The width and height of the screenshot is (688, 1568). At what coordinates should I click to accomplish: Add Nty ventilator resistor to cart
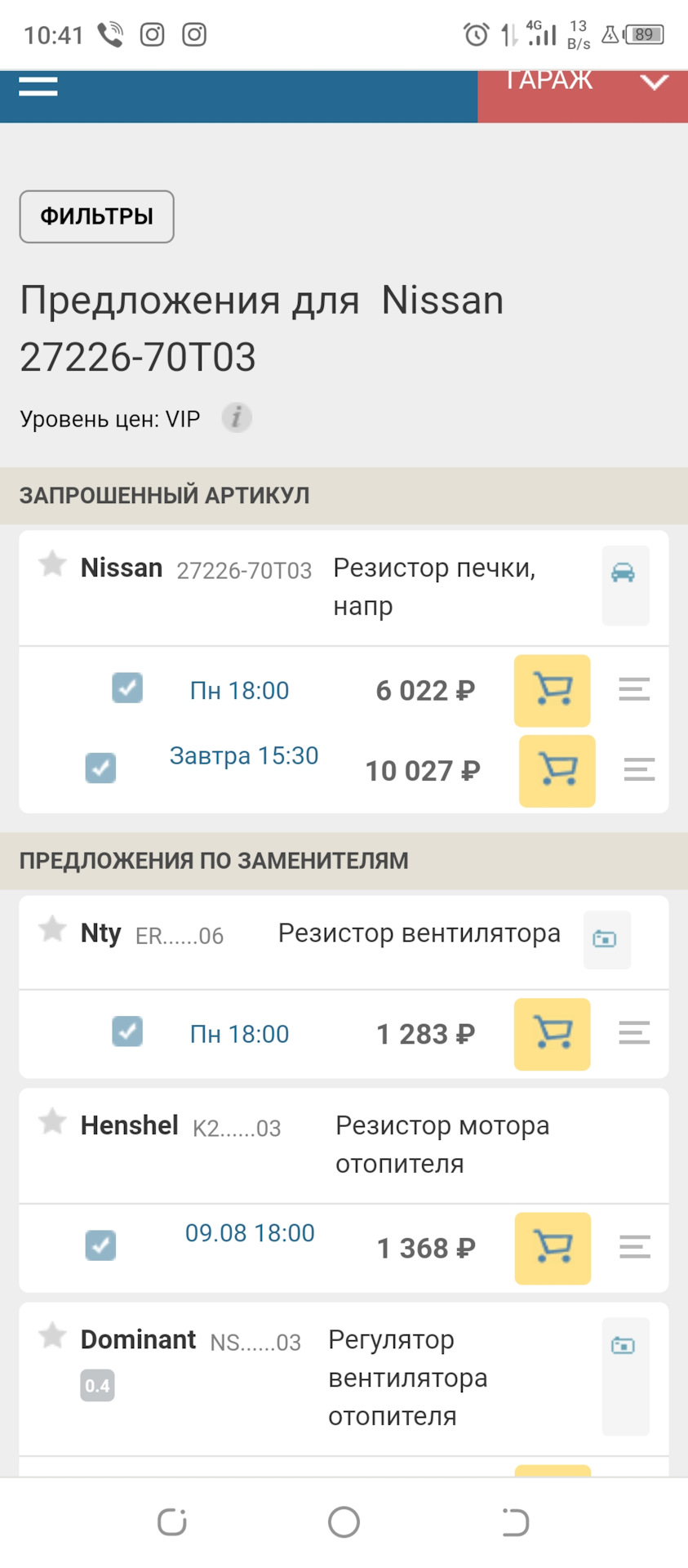click(552, 1034)
